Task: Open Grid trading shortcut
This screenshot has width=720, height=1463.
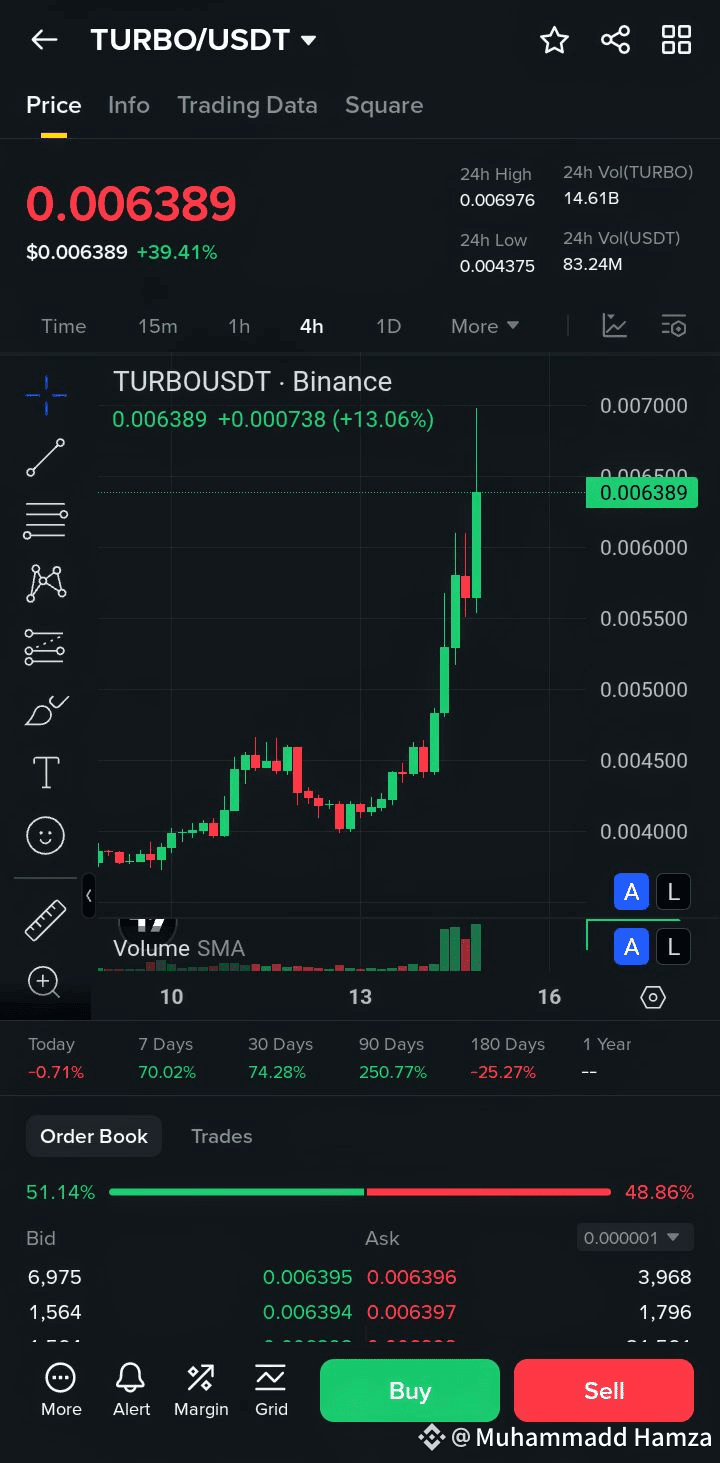Action: [x=271, y=1390]
